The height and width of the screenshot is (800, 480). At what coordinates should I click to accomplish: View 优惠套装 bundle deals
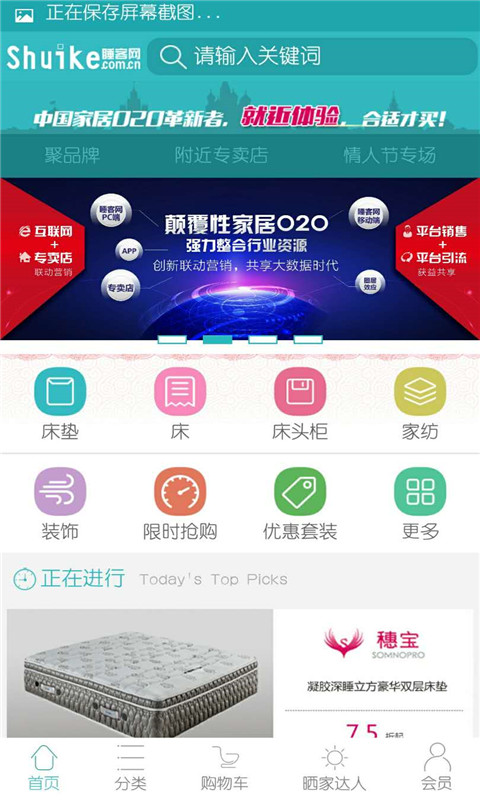[x=300, y=504]
